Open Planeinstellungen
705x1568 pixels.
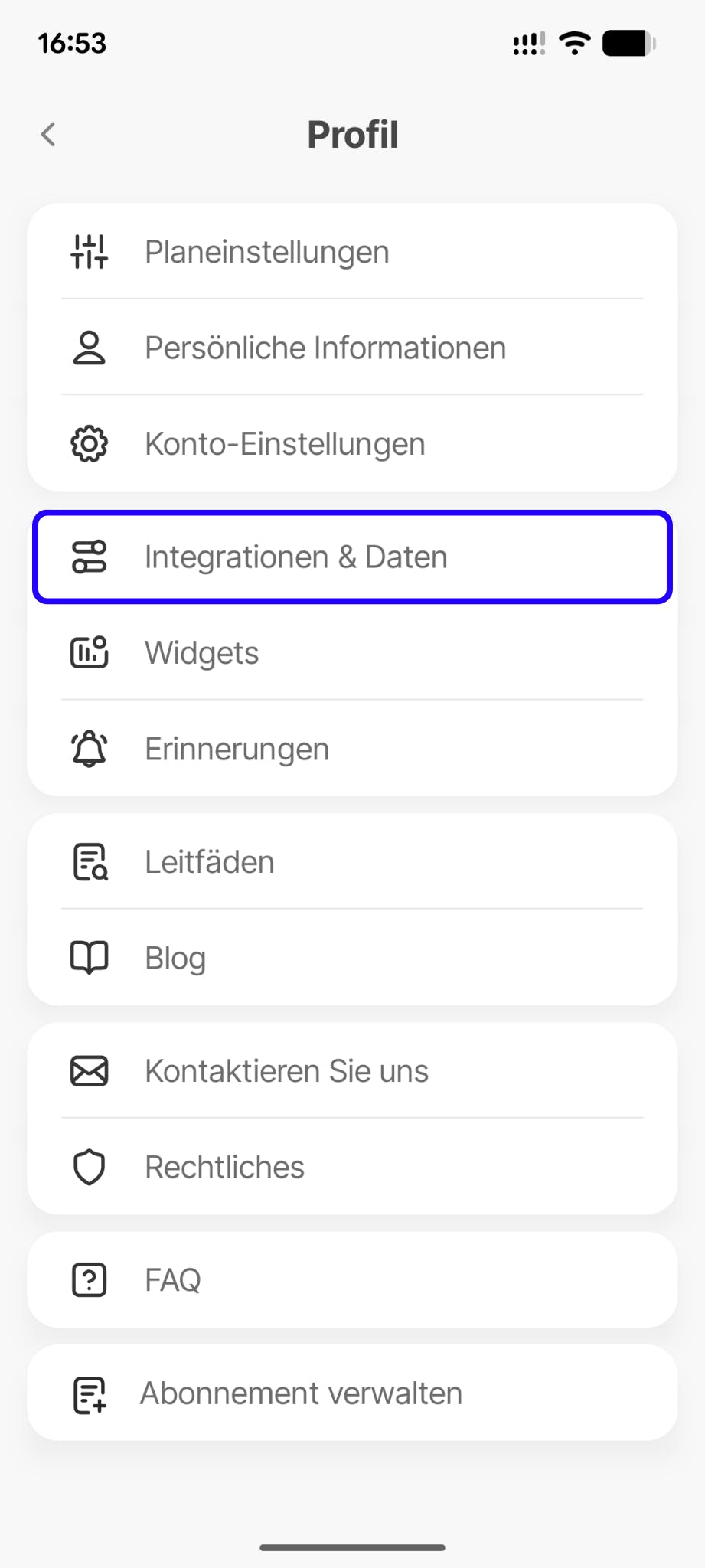pos(352,252)
